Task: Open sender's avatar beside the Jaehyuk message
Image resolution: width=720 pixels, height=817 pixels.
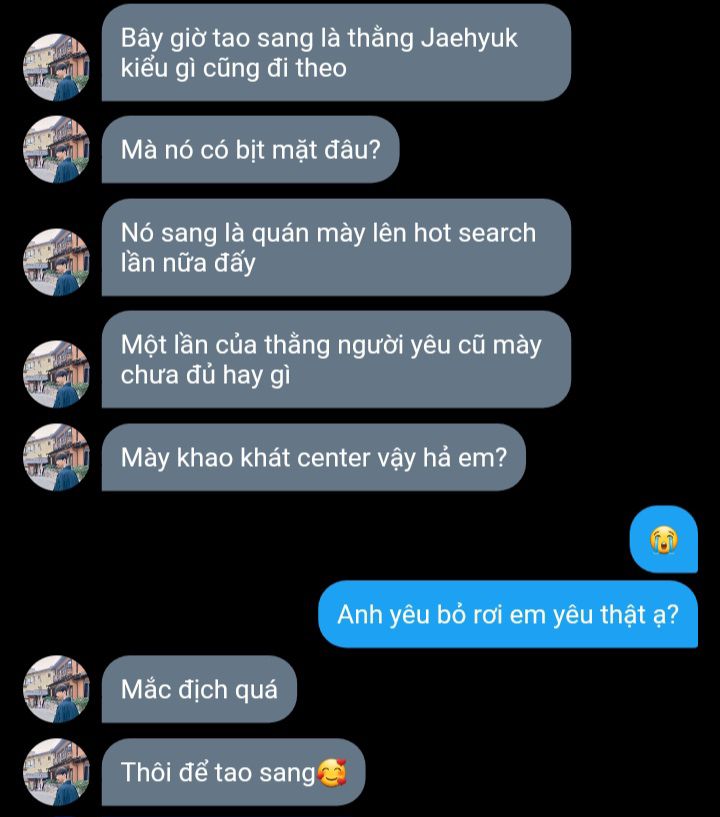Action: click(x=56, y=67)
